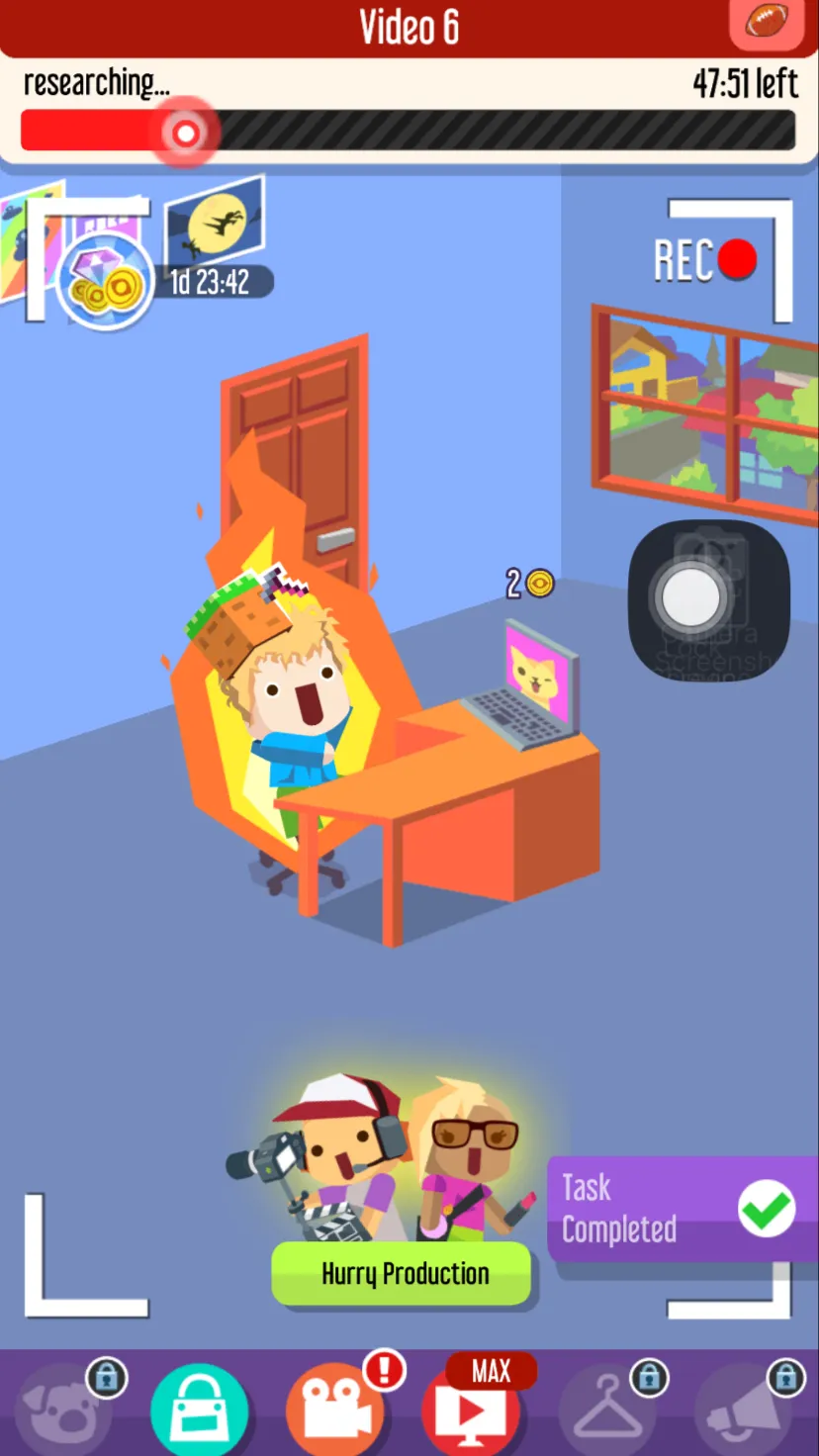
Task: Collect the 2 coins above the laptop
Action: [x=530, y=584]
